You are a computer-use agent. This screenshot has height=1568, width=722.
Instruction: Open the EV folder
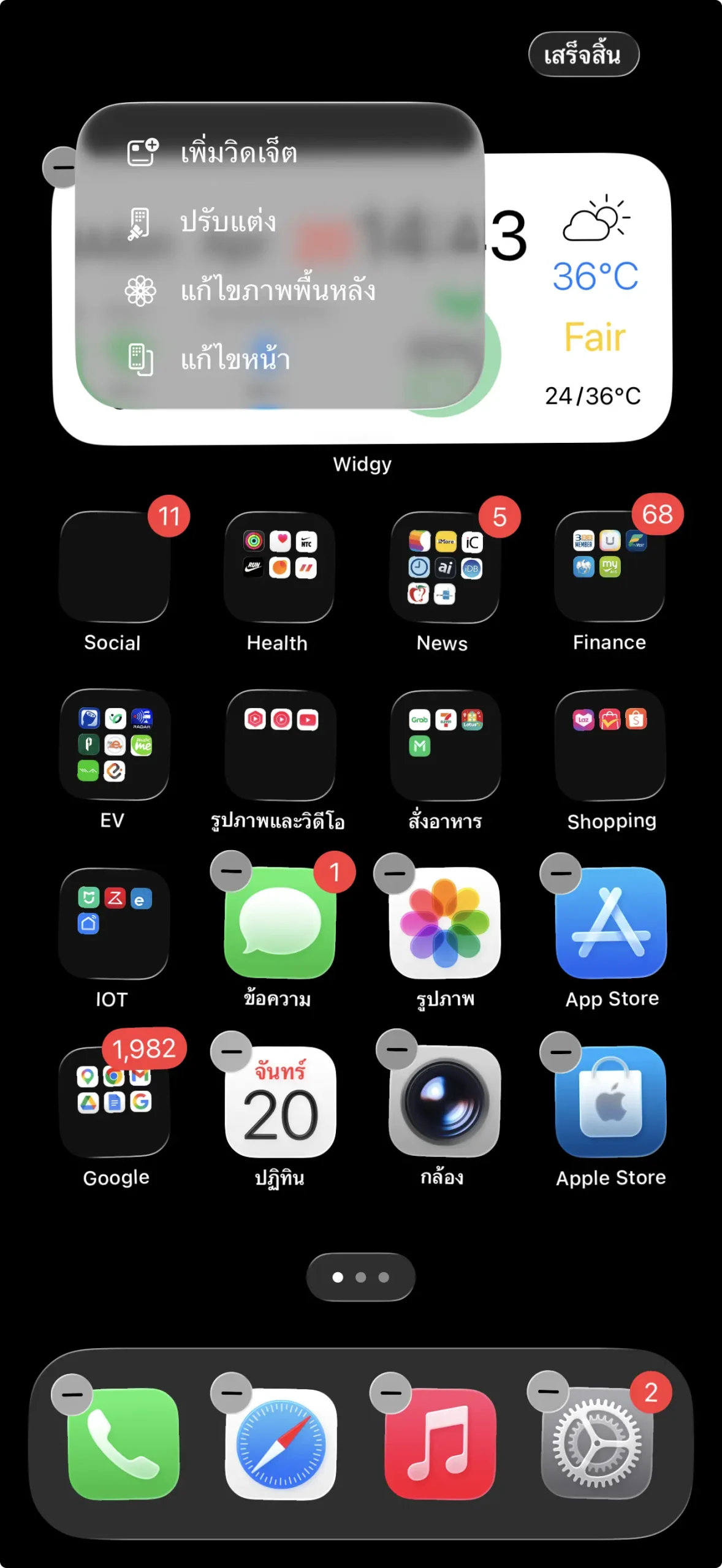tap(114, 745)
